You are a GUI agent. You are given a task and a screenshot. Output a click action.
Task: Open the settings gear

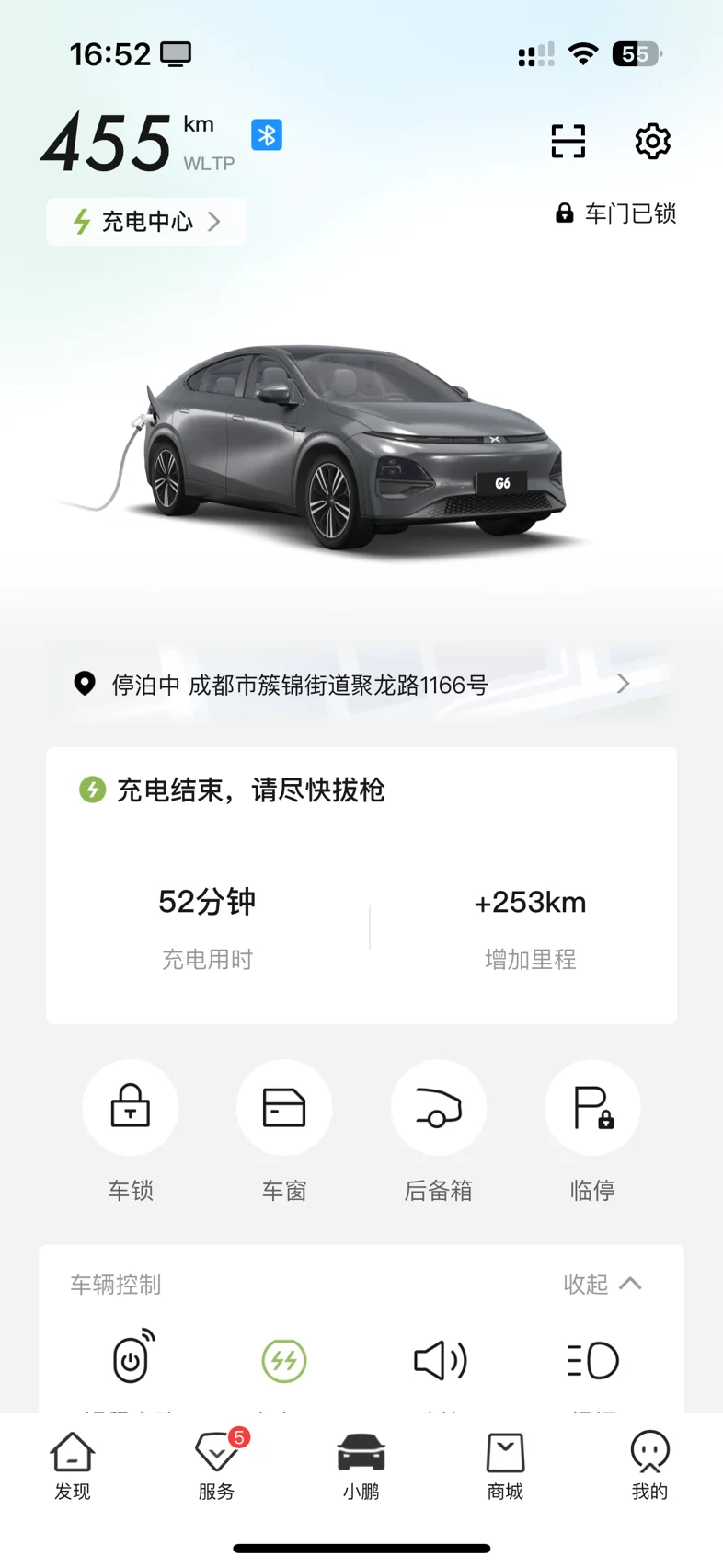(652, 142)
